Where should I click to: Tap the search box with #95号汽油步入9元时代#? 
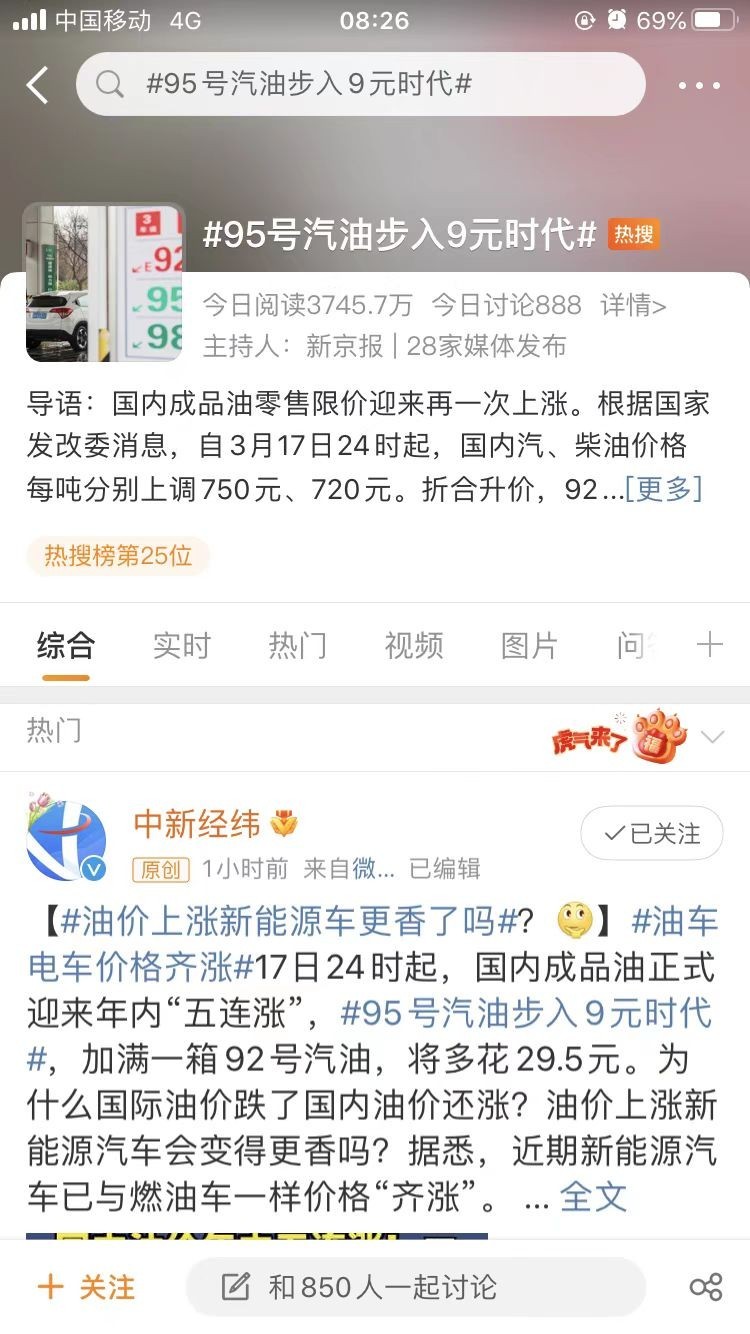coord(360,84)
